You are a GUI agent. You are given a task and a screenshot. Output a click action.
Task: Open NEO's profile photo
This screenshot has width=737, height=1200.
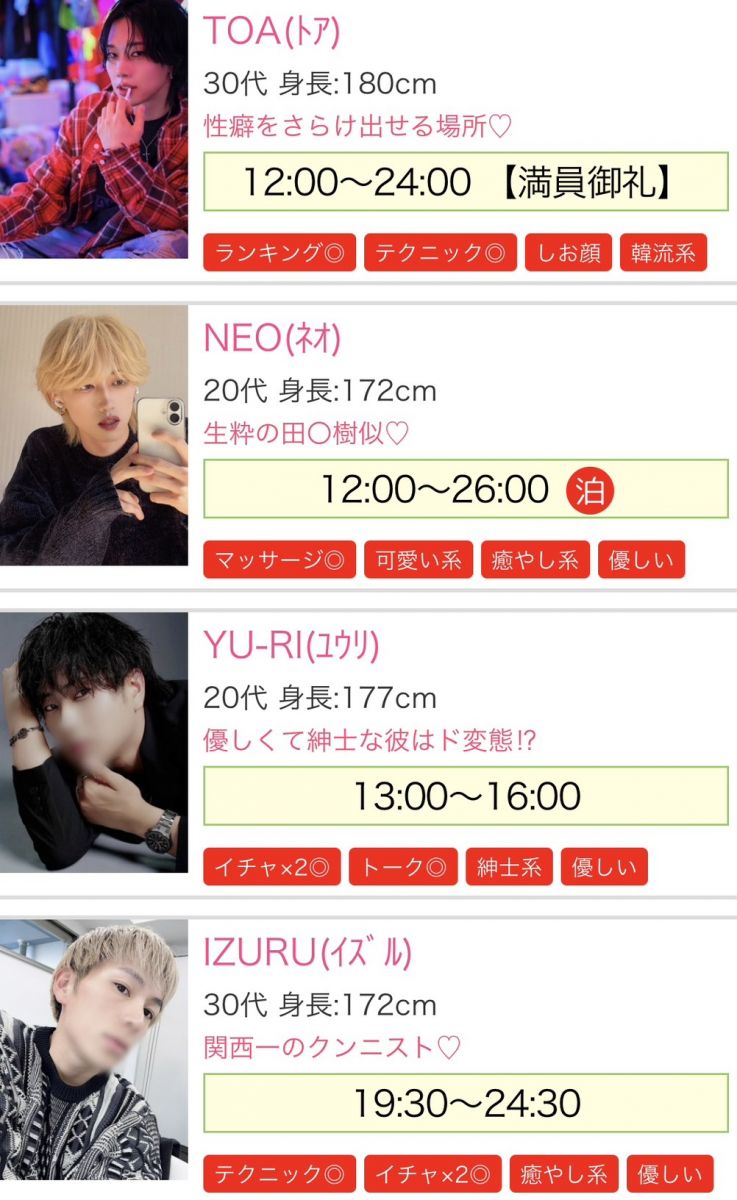(94, 435)
